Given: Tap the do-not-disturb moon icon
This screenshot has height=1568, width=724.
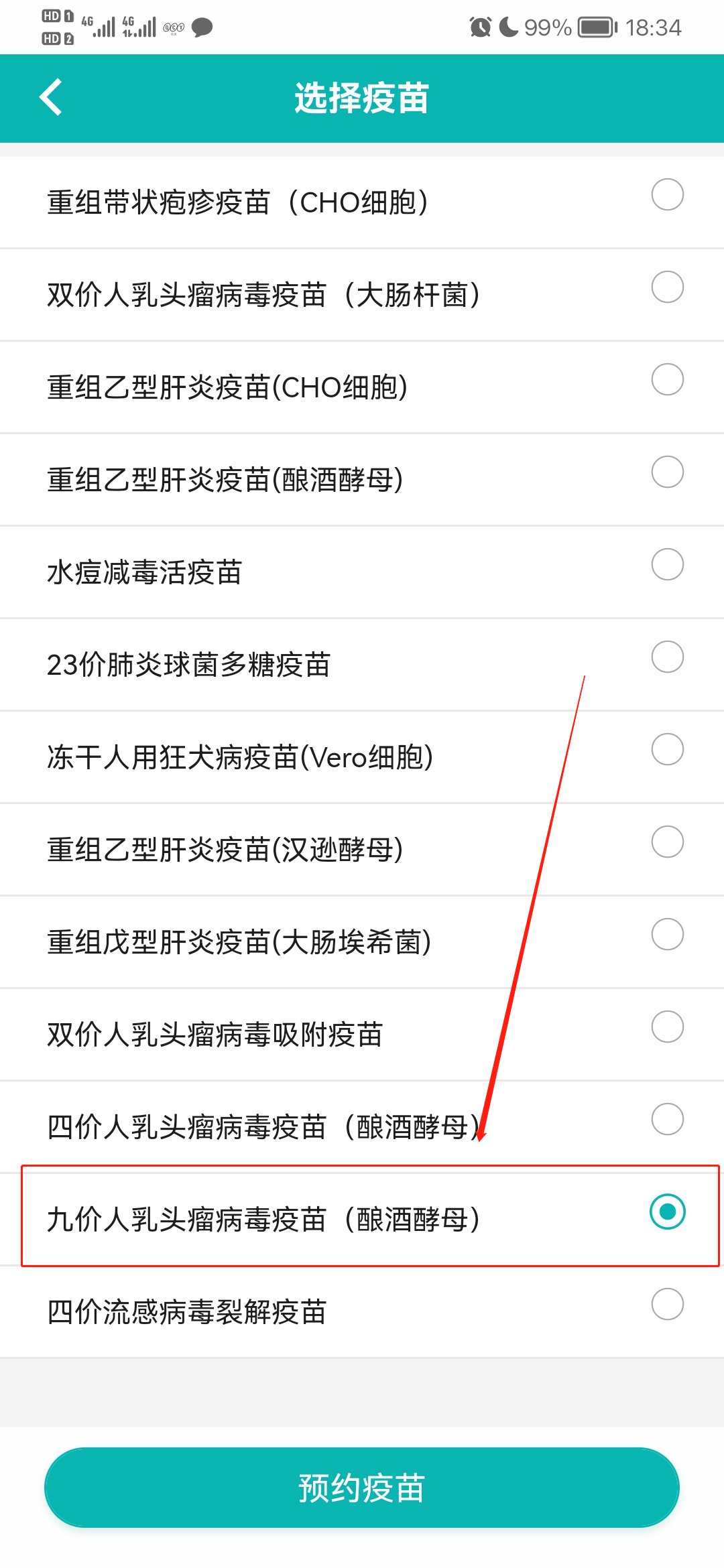Looking at the screenshot, I should coord(507,27).
